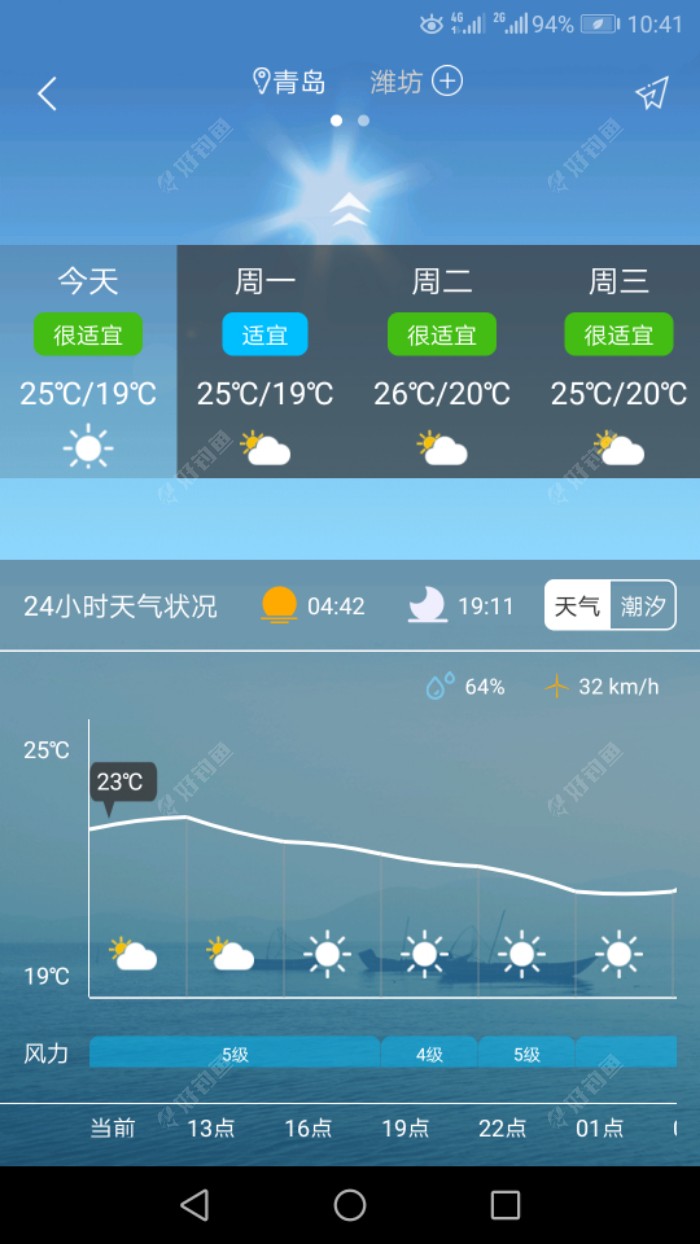Select the 天气 weather view
Image resolution: width=700 pixels, height=1244 pixels.
coord(577,606)
